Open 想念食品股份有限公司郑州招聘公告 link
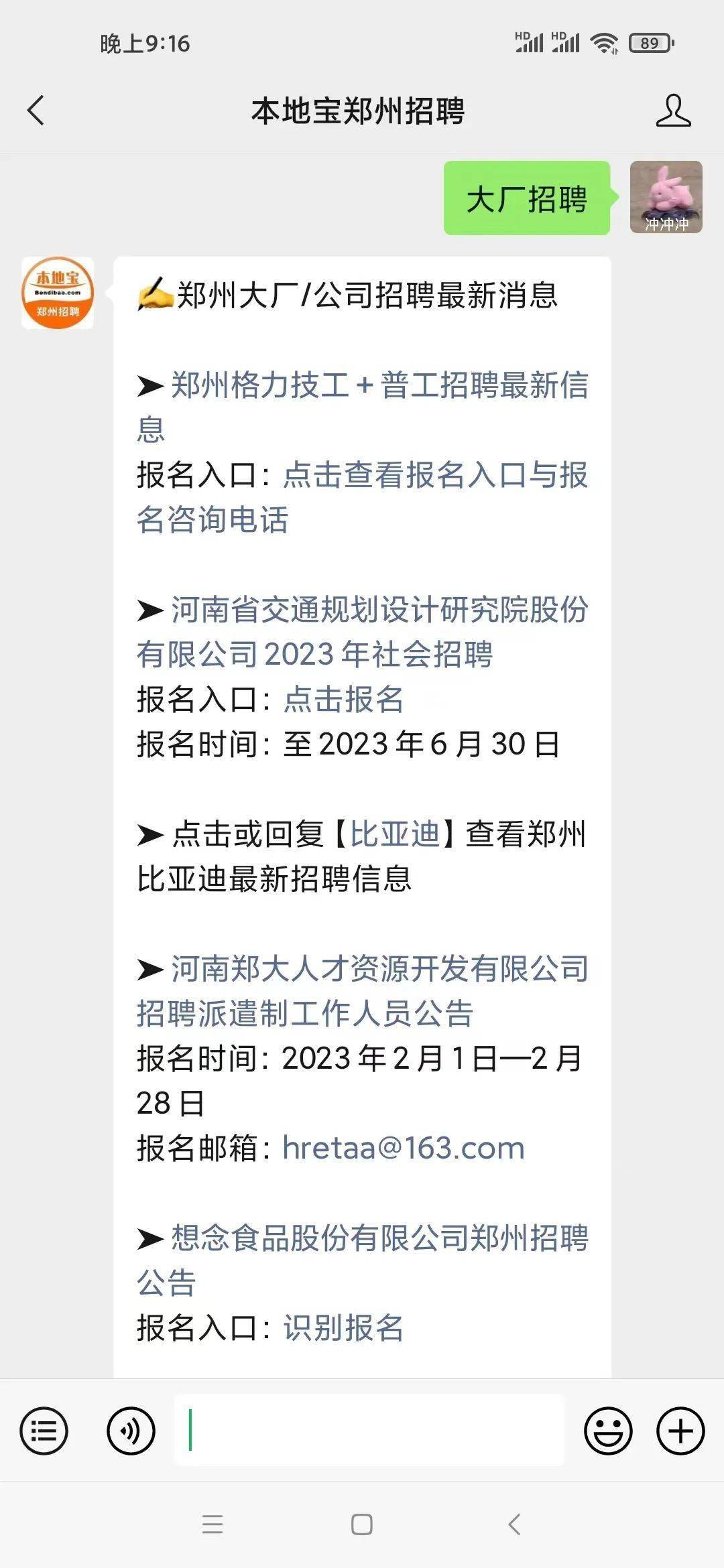The height and width of the screenshot is (1568, 724). click(x=379, y=1238)
